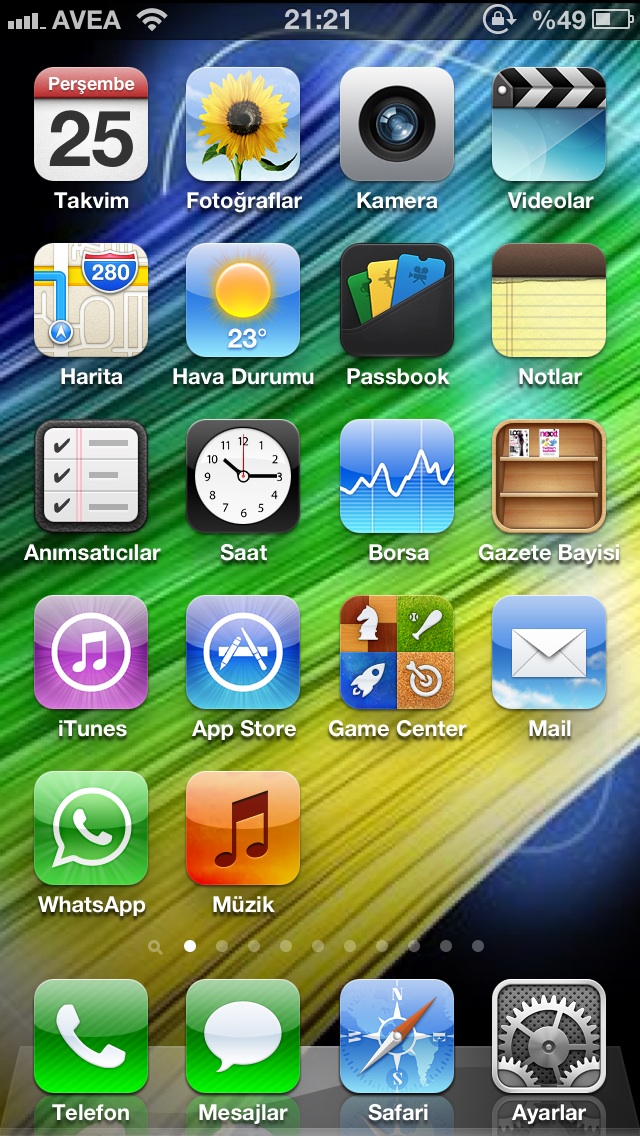Open Game Center
The width and height of the screenshot is (640, 1136).
click(397, 652)
